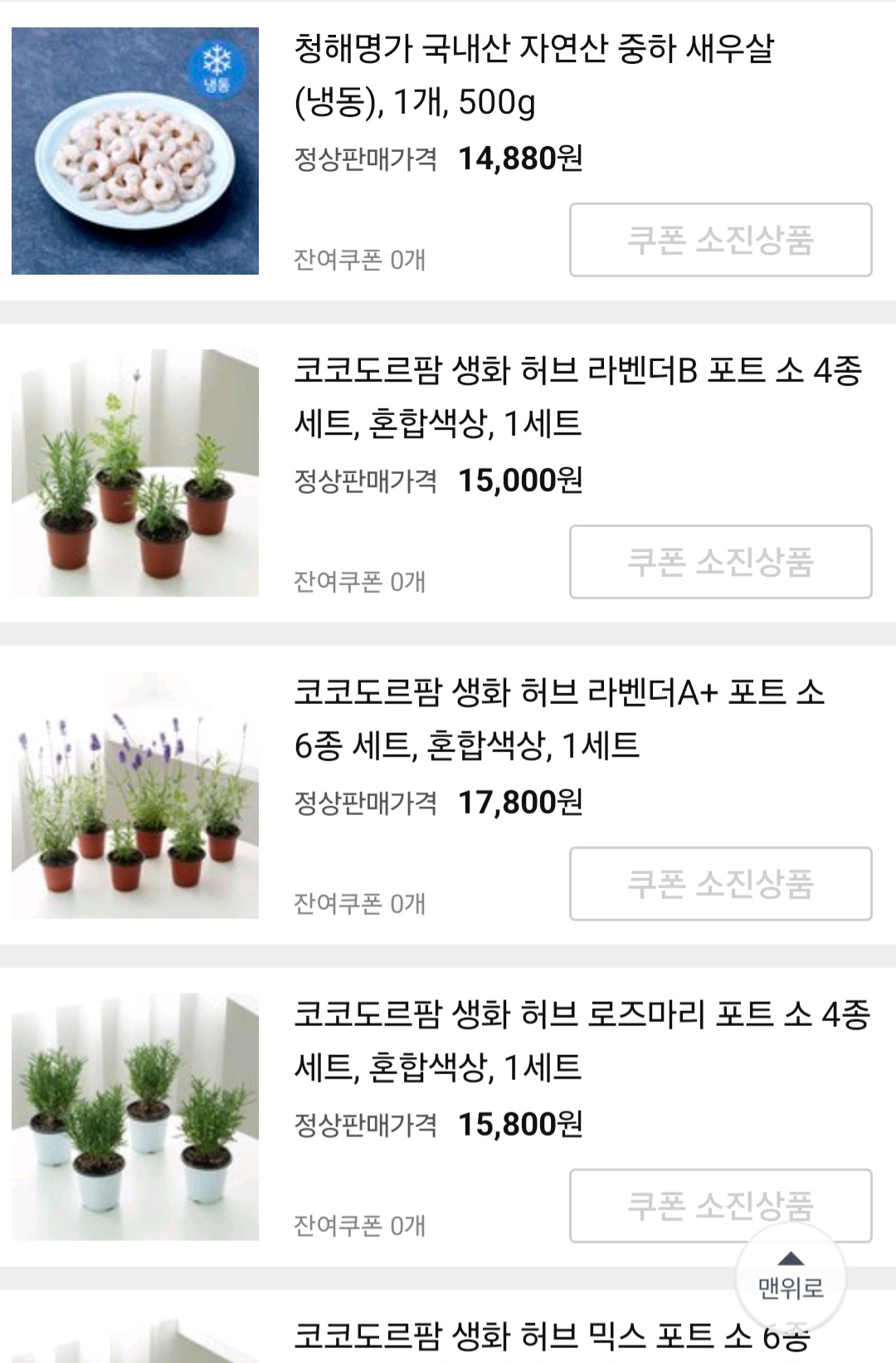This screenshot has height=1363, width=896.
Task: Select the 코코도르팜 라벤더B 포트 product title
Action: pos(577,397)
